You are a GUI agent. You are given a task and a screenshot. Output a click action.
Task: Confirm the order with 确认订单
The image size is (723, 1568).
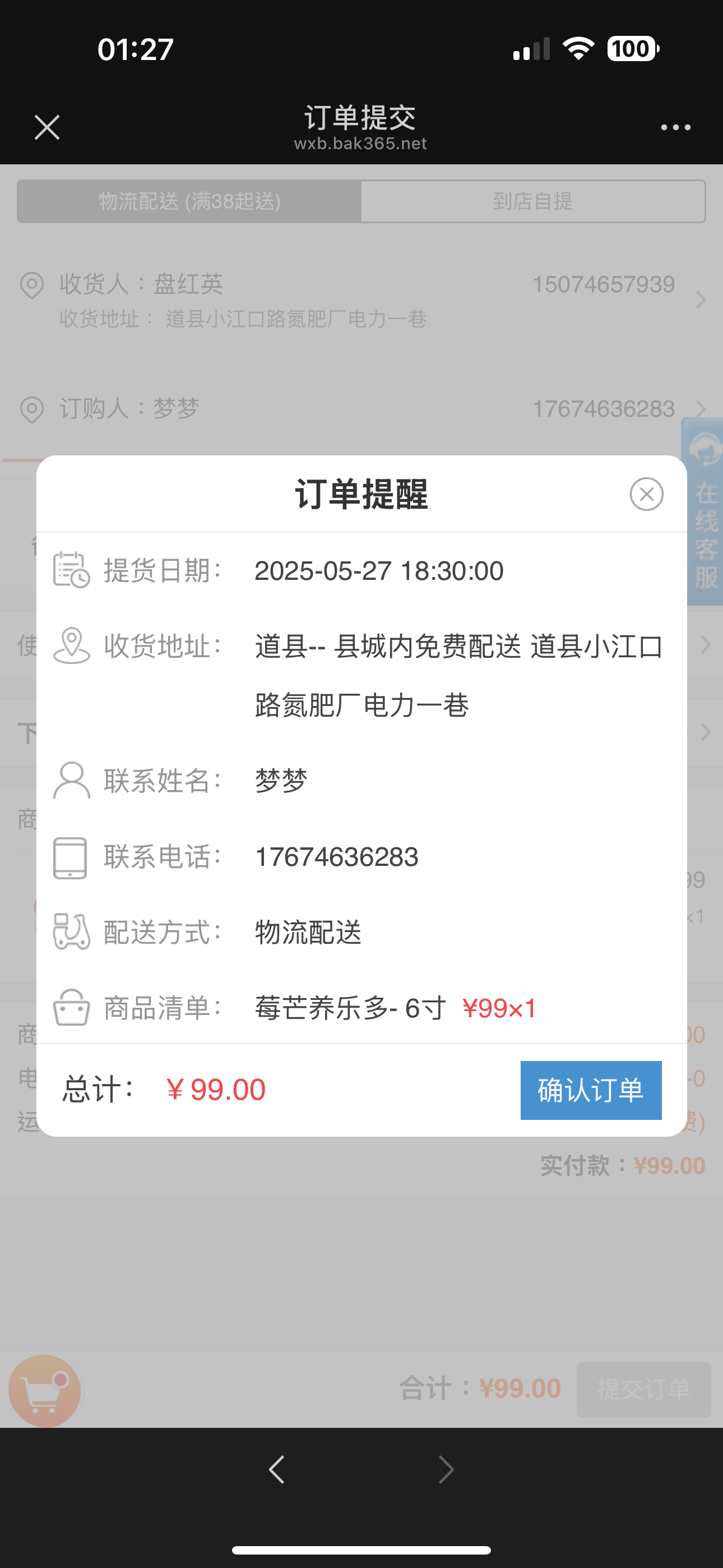click(591, 1090)
